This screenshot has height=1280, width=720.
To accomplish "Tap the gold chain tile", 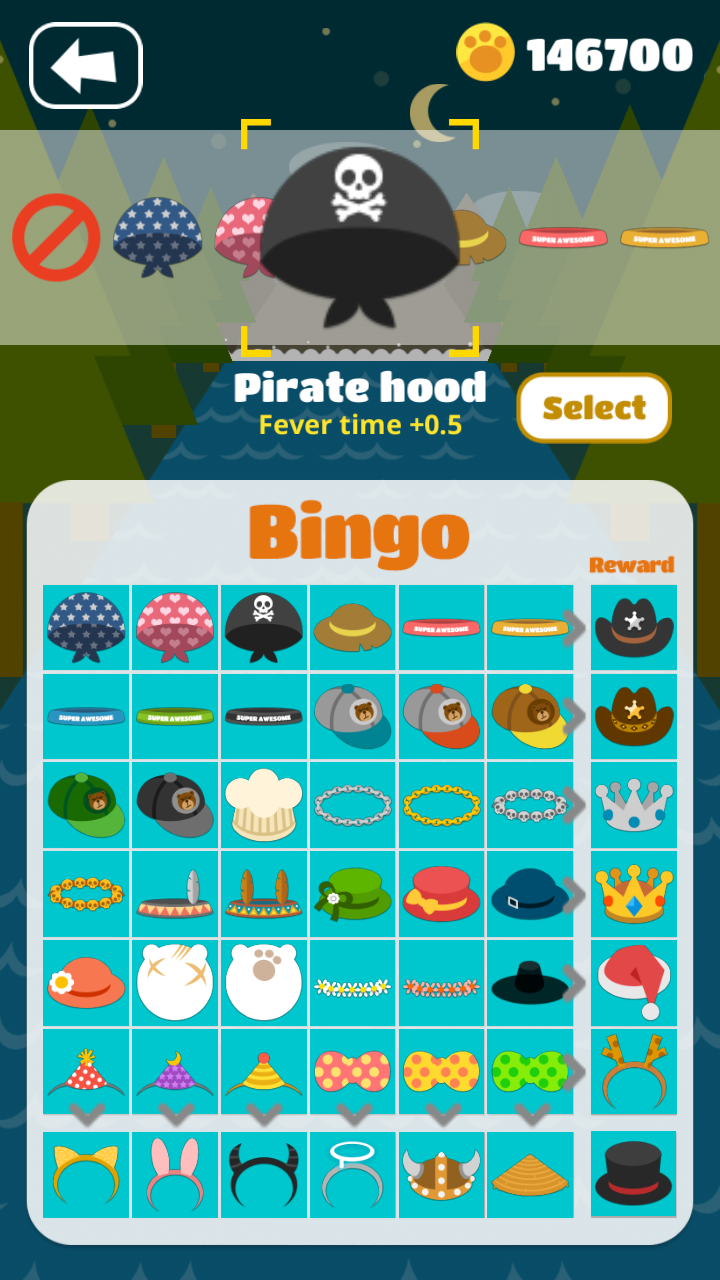I will coord(441,805).
